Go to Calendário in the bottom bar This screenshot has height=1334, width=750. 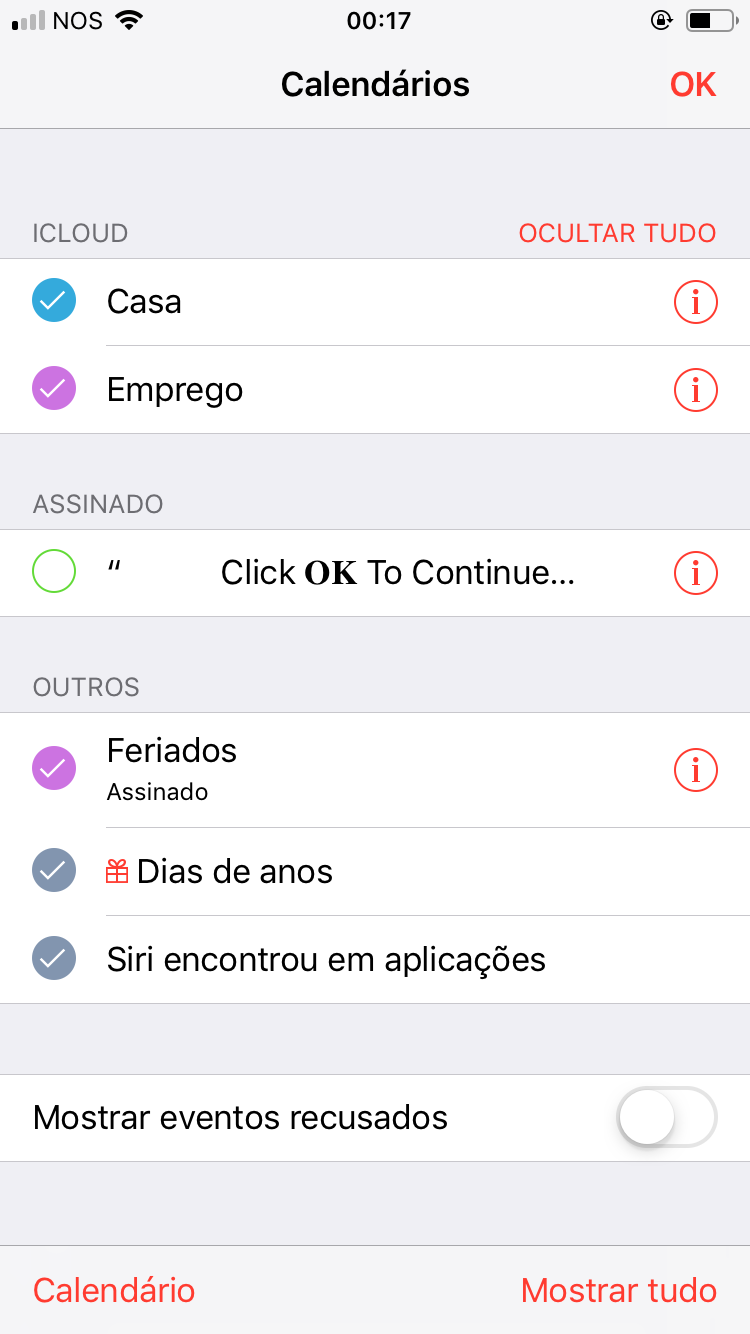[114, 1290]
